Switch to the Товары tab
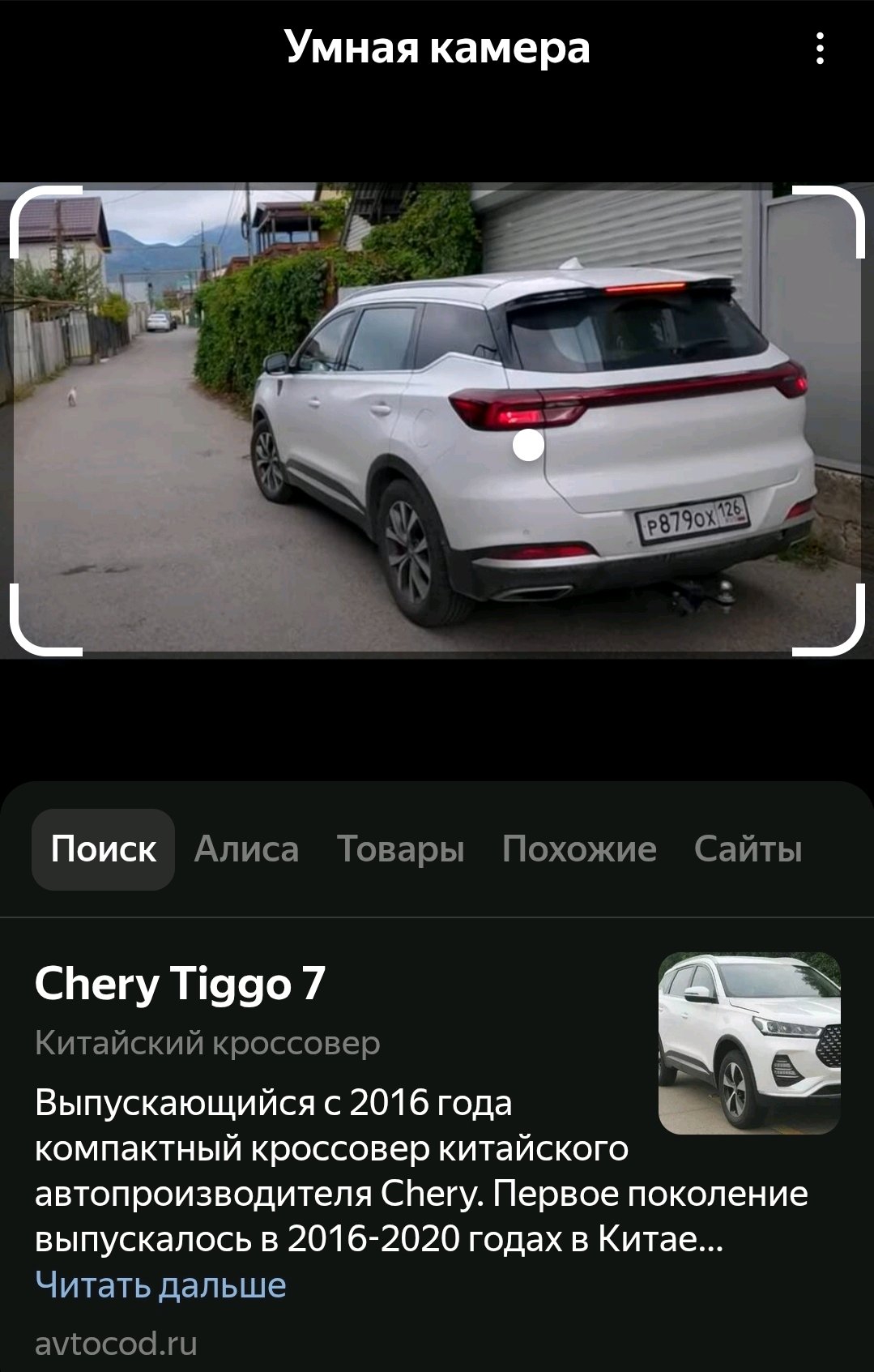The height and width of the screenshot is (1372, 874). tap(400, 849)
